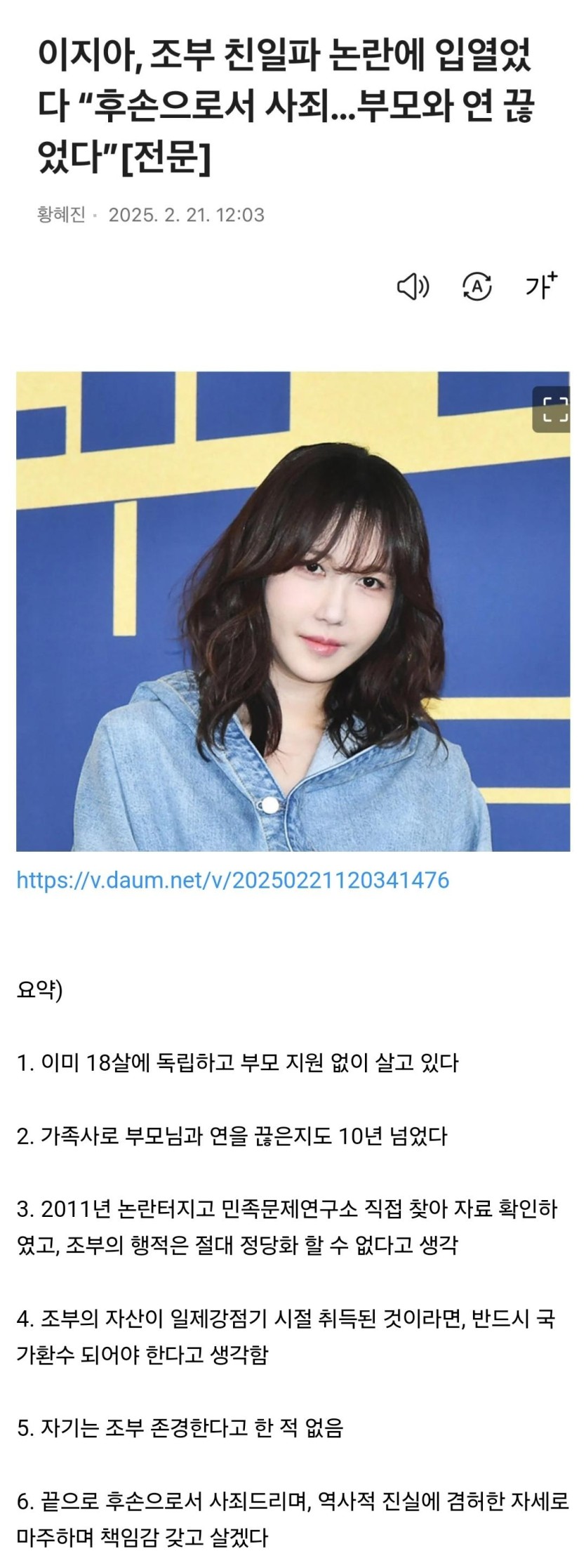Open the v.daum.net article link
586x1568 pixels.
232,880
